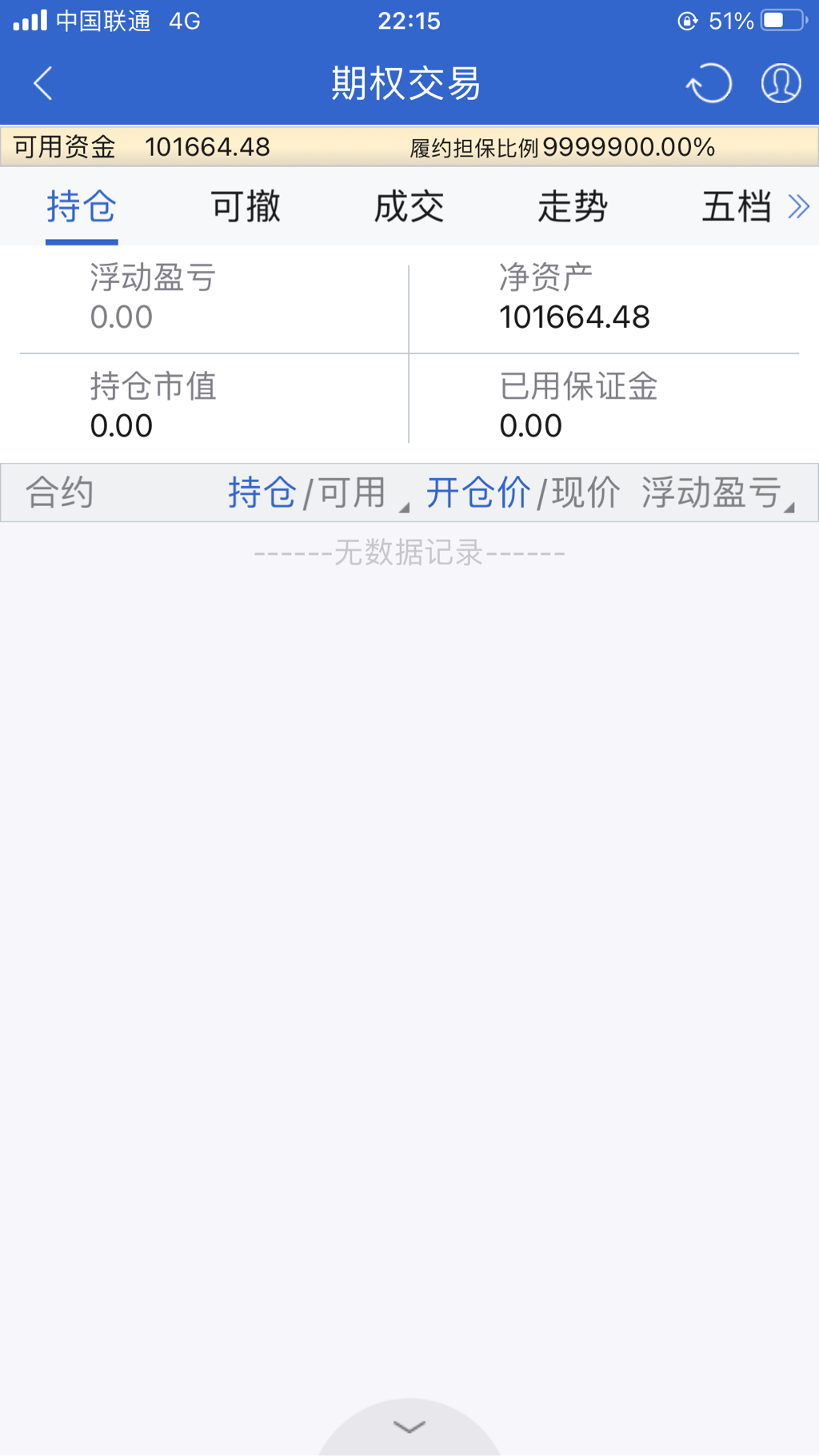Toggle 持仓/可用 column header
The image size is (819, 1456).
[x=308, y=493]
